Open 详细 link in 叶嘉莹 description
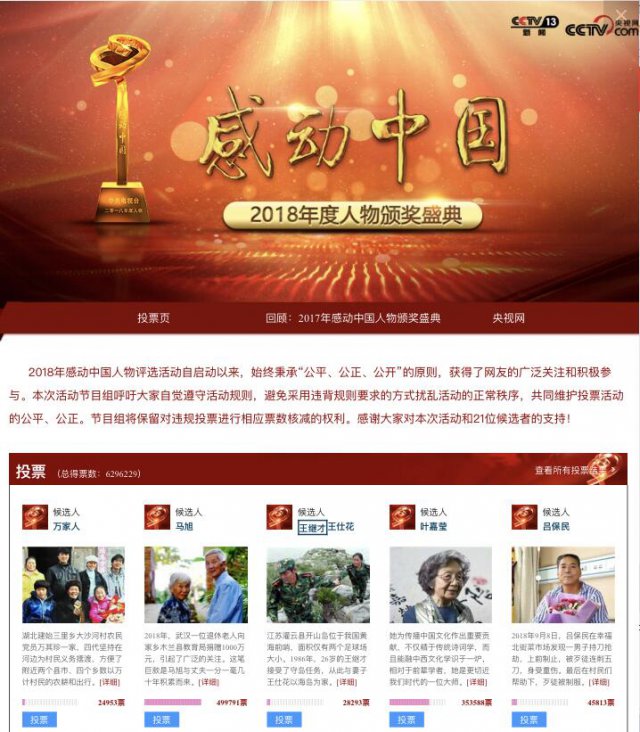This screenshot has width=640, height=732. pos(476,682)
